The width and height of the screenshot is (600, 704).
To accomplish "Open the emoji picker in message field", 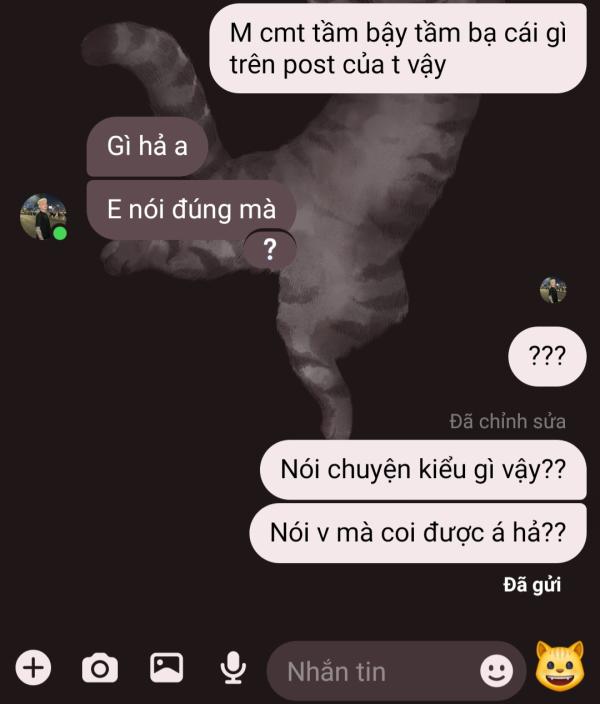I will pos(496,670).
